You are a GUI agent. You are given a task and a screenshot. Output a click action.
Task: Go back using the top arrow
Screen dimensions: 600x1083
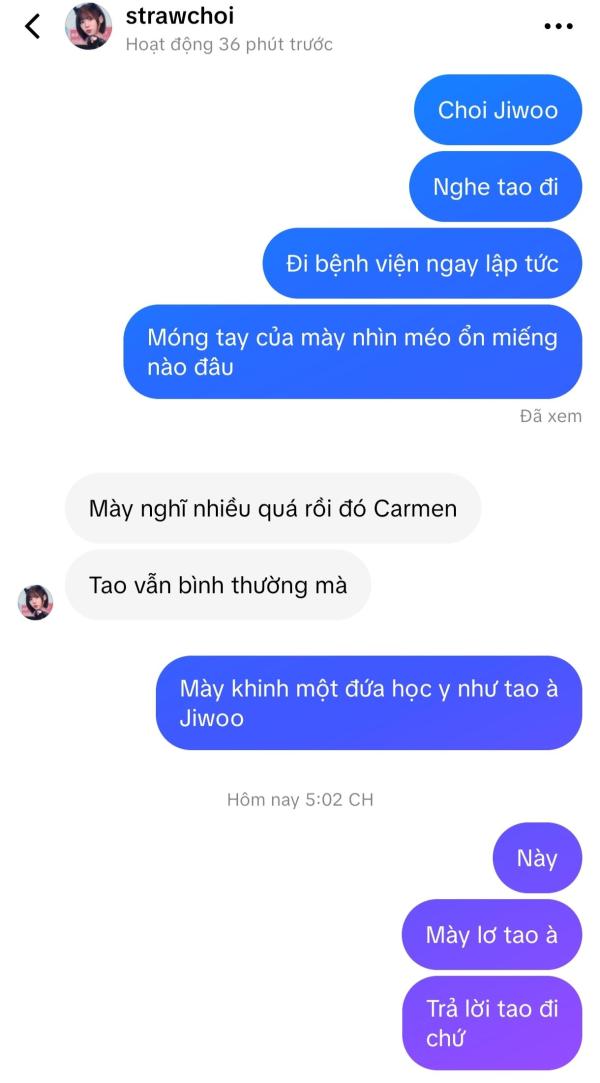pyautogui.click(x=32, y=26)
